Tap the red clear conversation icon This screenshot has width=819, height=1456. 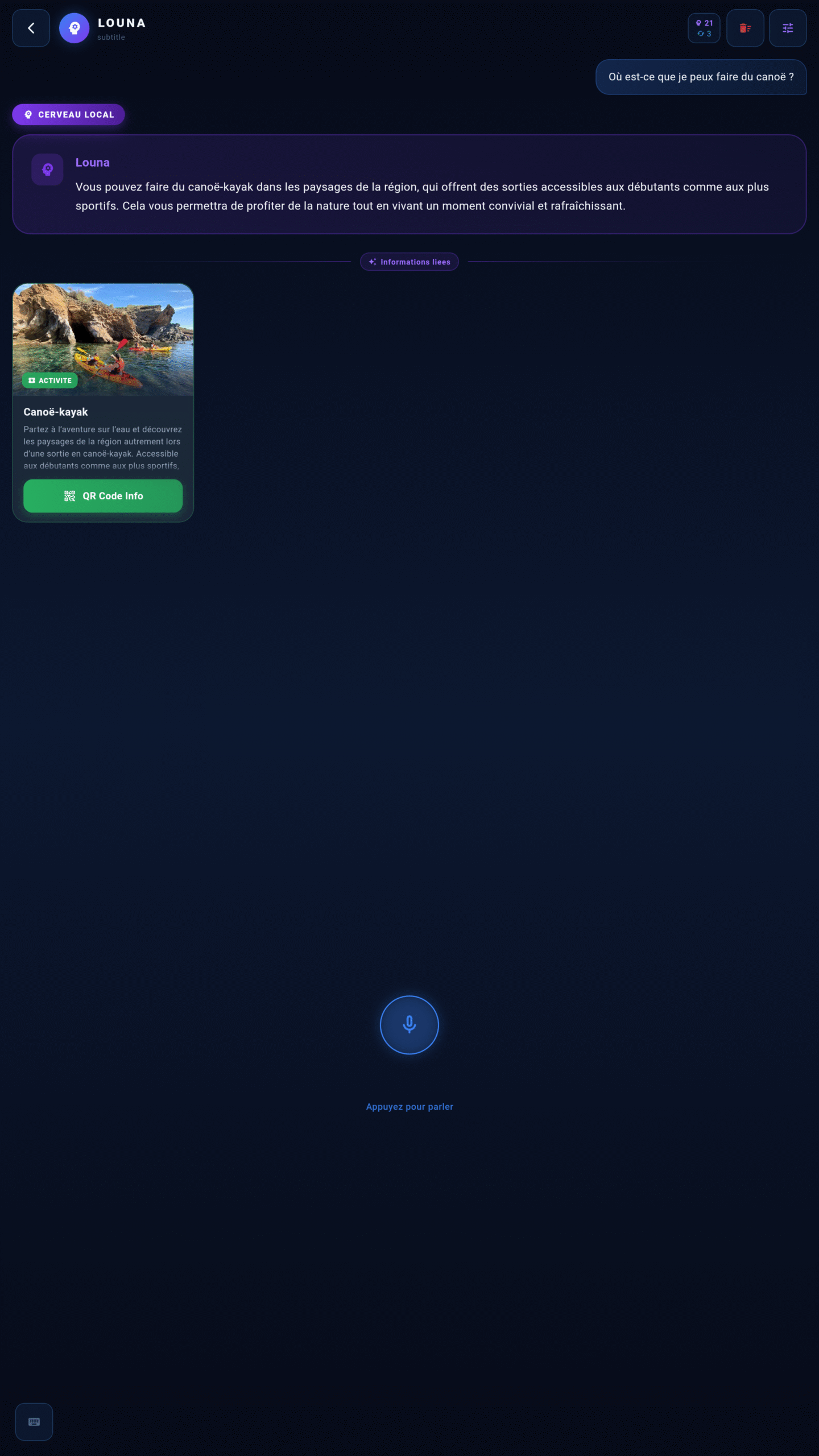745,28
